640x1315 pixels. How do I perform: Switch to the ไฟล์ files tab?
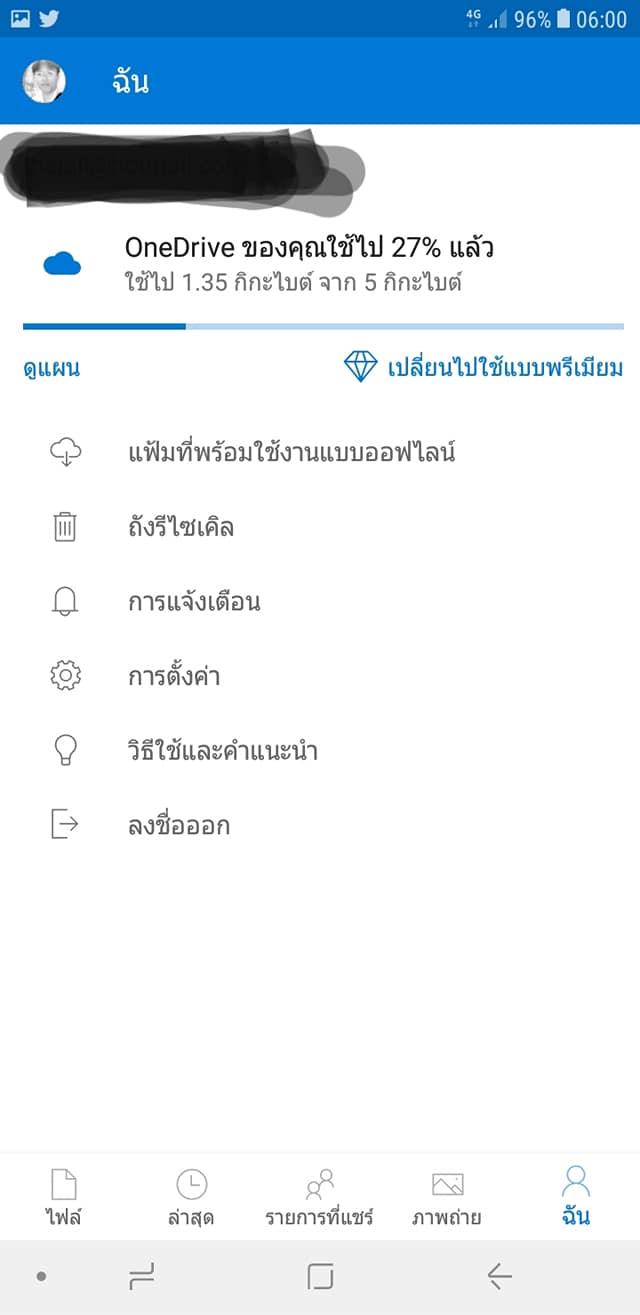63,1197
